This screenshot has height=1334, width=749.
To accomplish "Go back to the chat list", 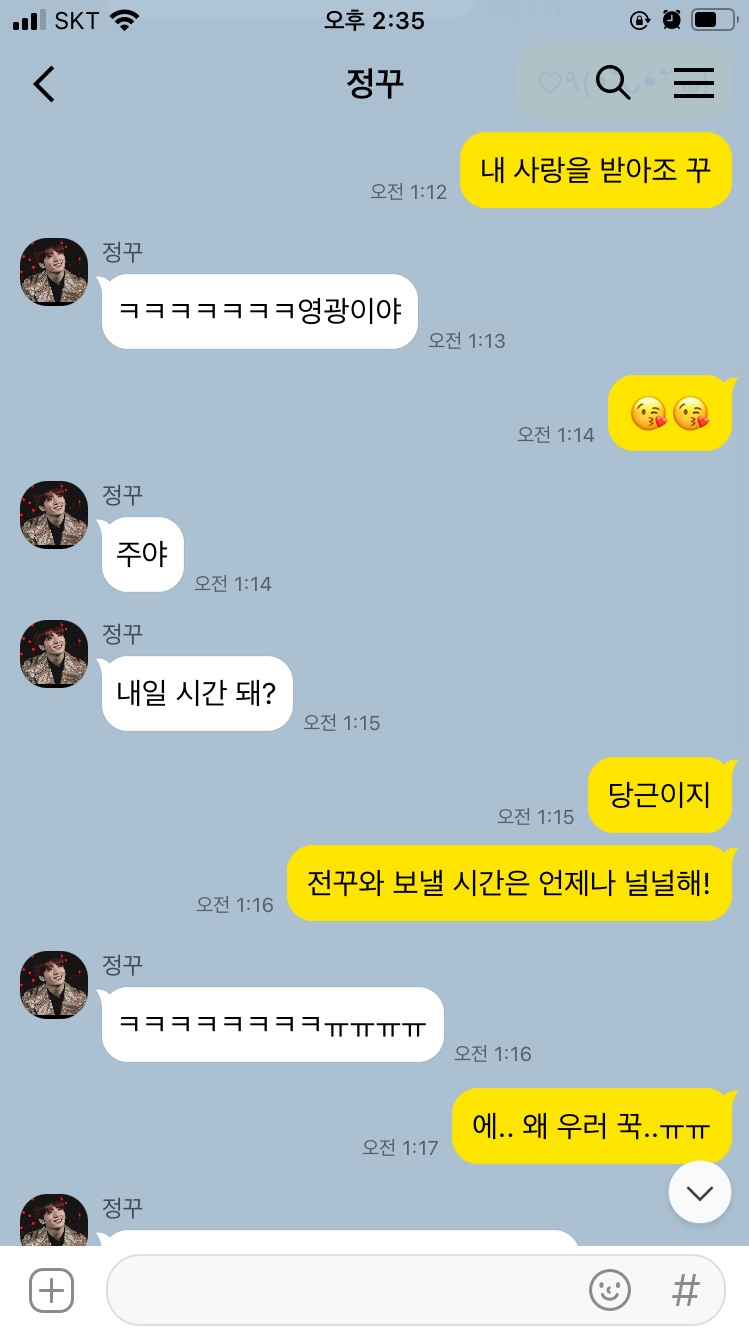I will [44, 84].
